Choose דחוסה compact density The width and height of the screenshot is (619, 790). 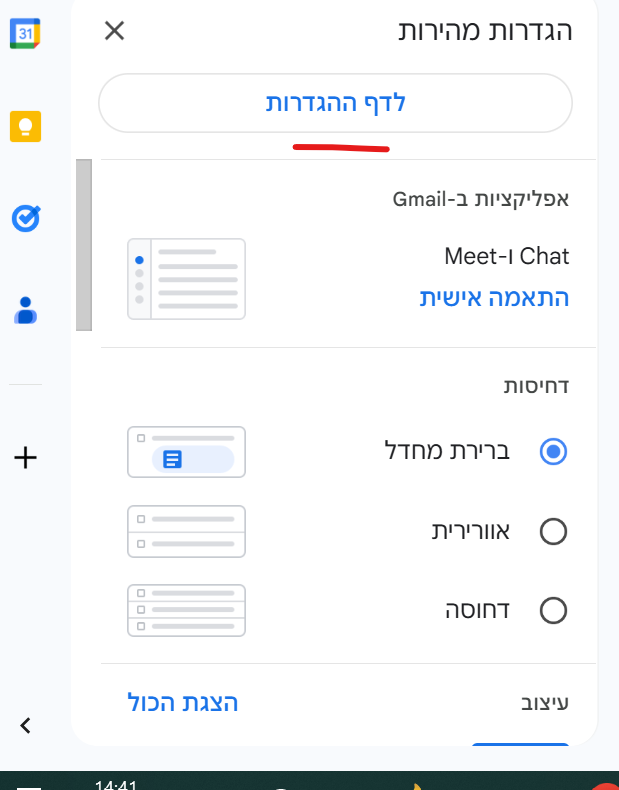553,609
